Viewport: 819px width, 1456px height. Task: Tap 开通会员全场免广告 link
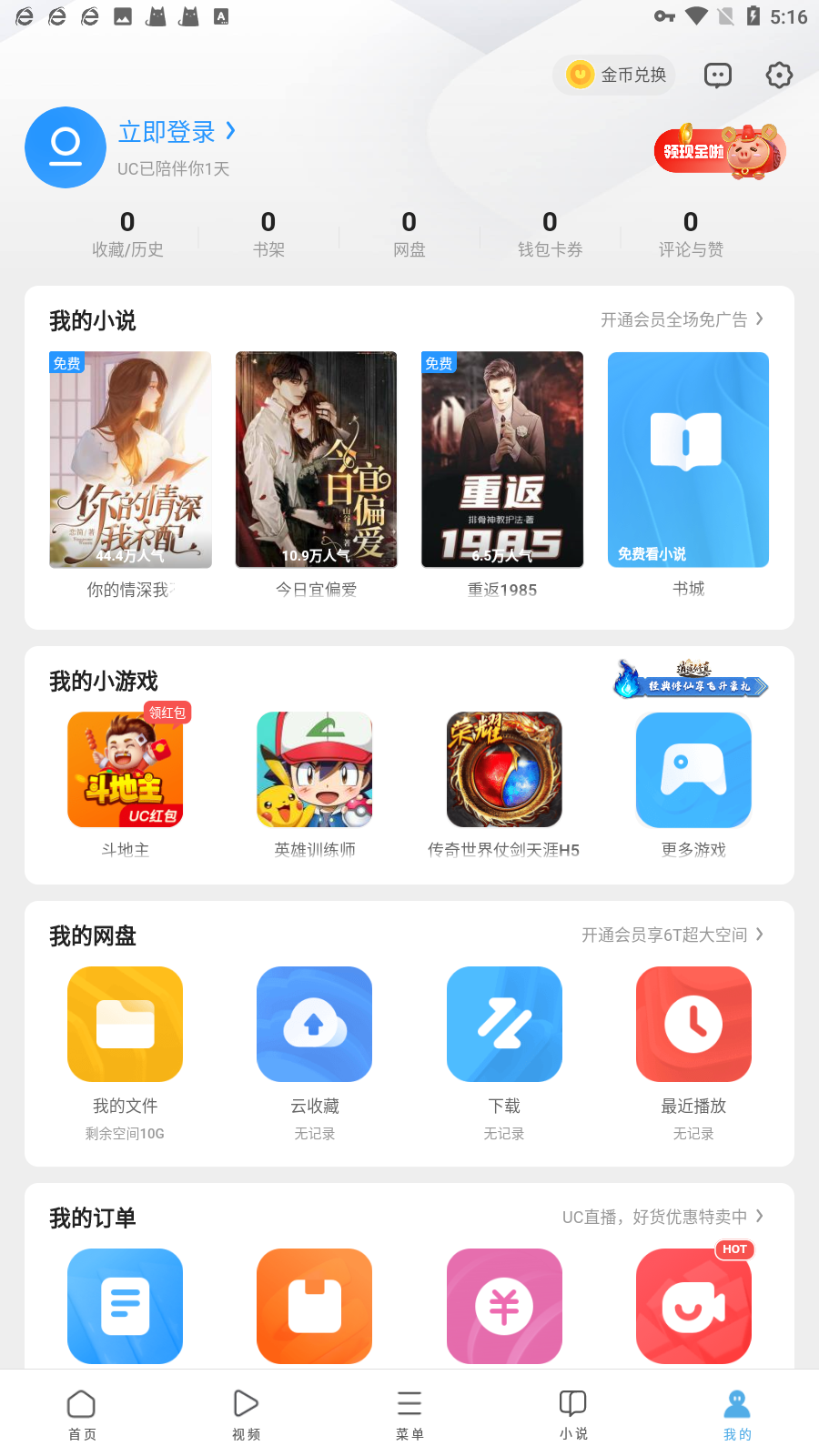[681, 319]
